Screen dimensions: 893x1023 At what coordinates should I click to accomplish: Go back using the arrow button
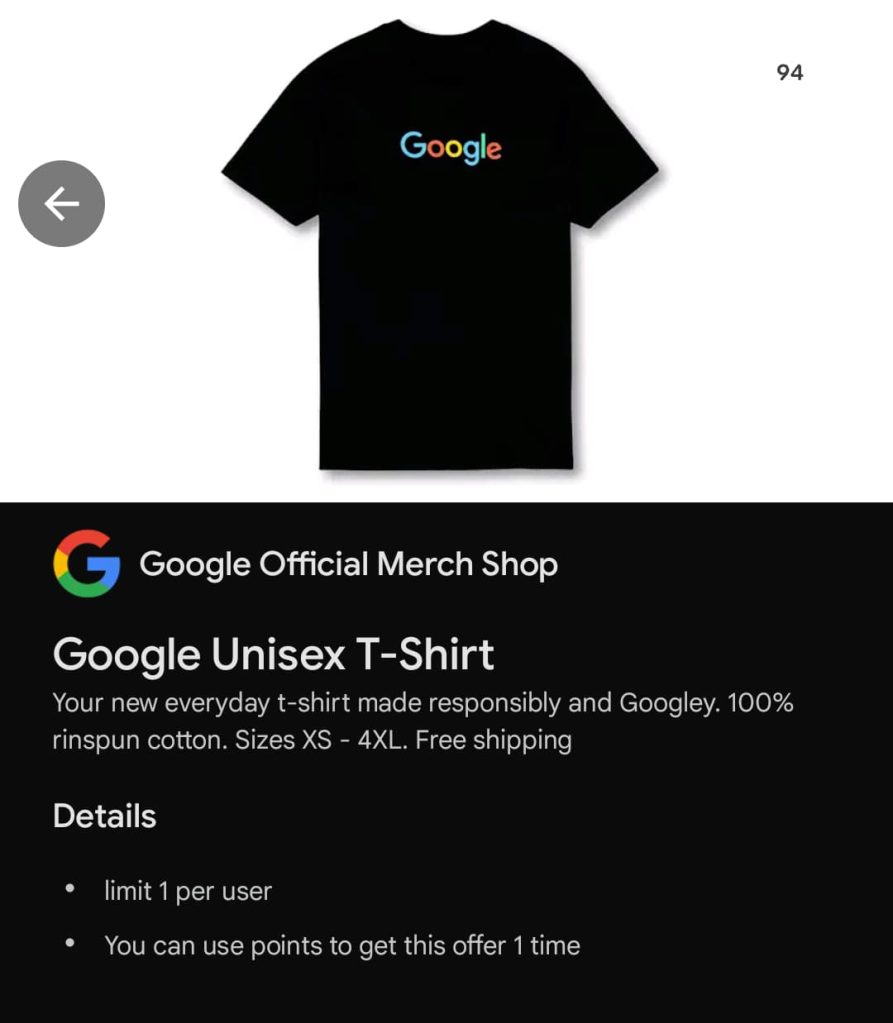tap(61, 203)
